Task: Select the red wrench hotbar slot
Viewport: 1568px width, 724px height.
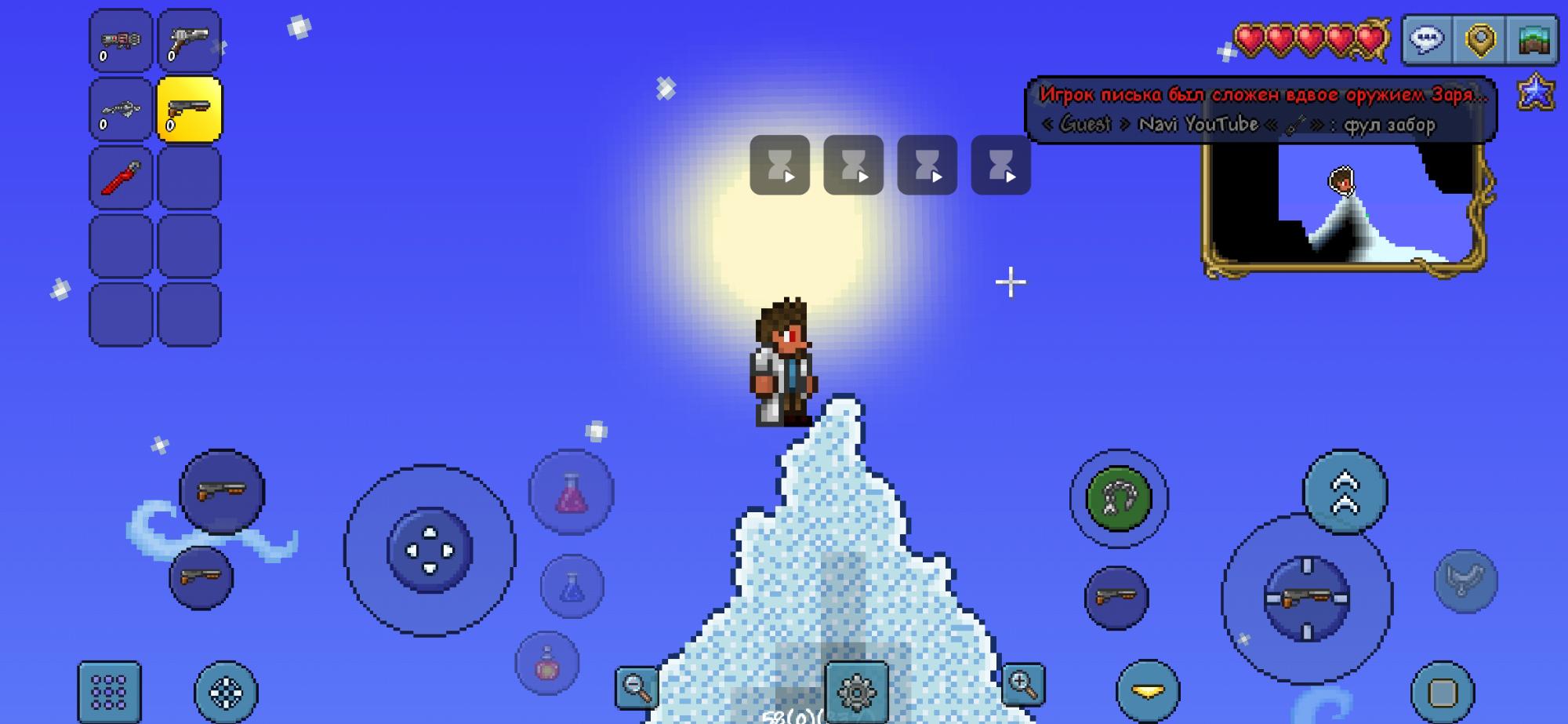Action: [120, 177]
